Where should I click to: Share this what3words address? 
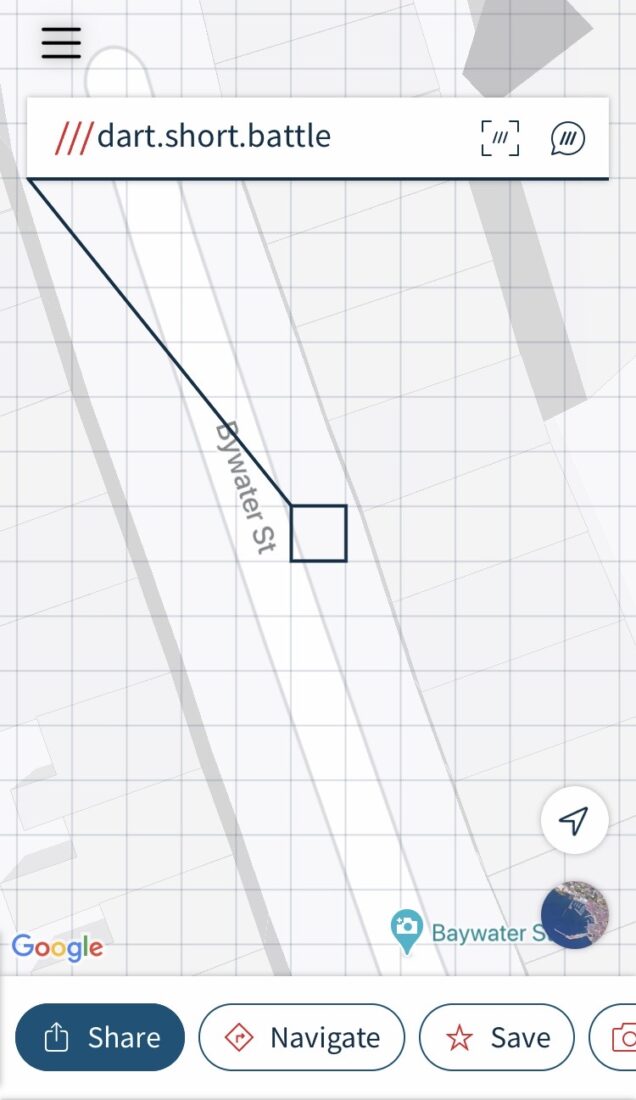[x=100, y=1037]
